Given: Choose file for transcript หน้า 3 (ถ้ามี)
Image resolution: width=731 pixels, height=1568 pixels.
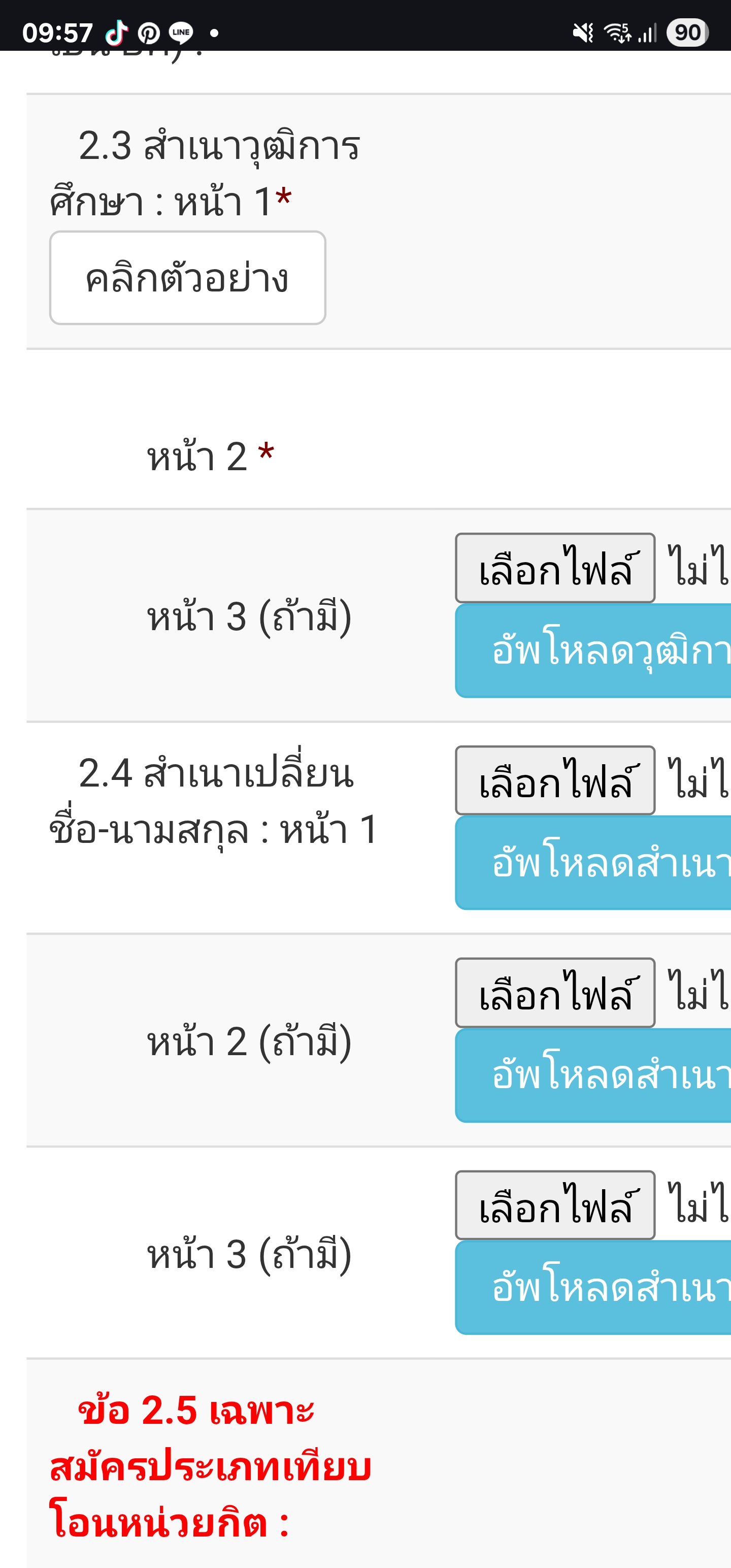Looking at the screenshot, I should point(555,568).
